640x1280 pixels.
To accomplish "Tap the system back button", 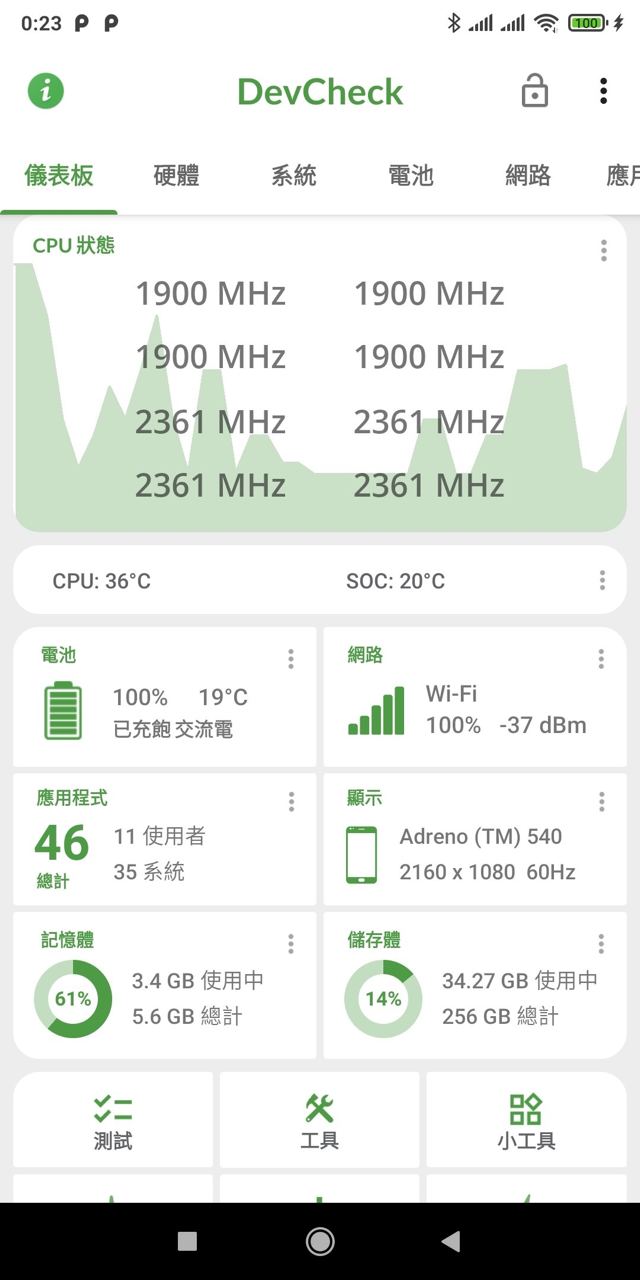I will click(451, 1241).
